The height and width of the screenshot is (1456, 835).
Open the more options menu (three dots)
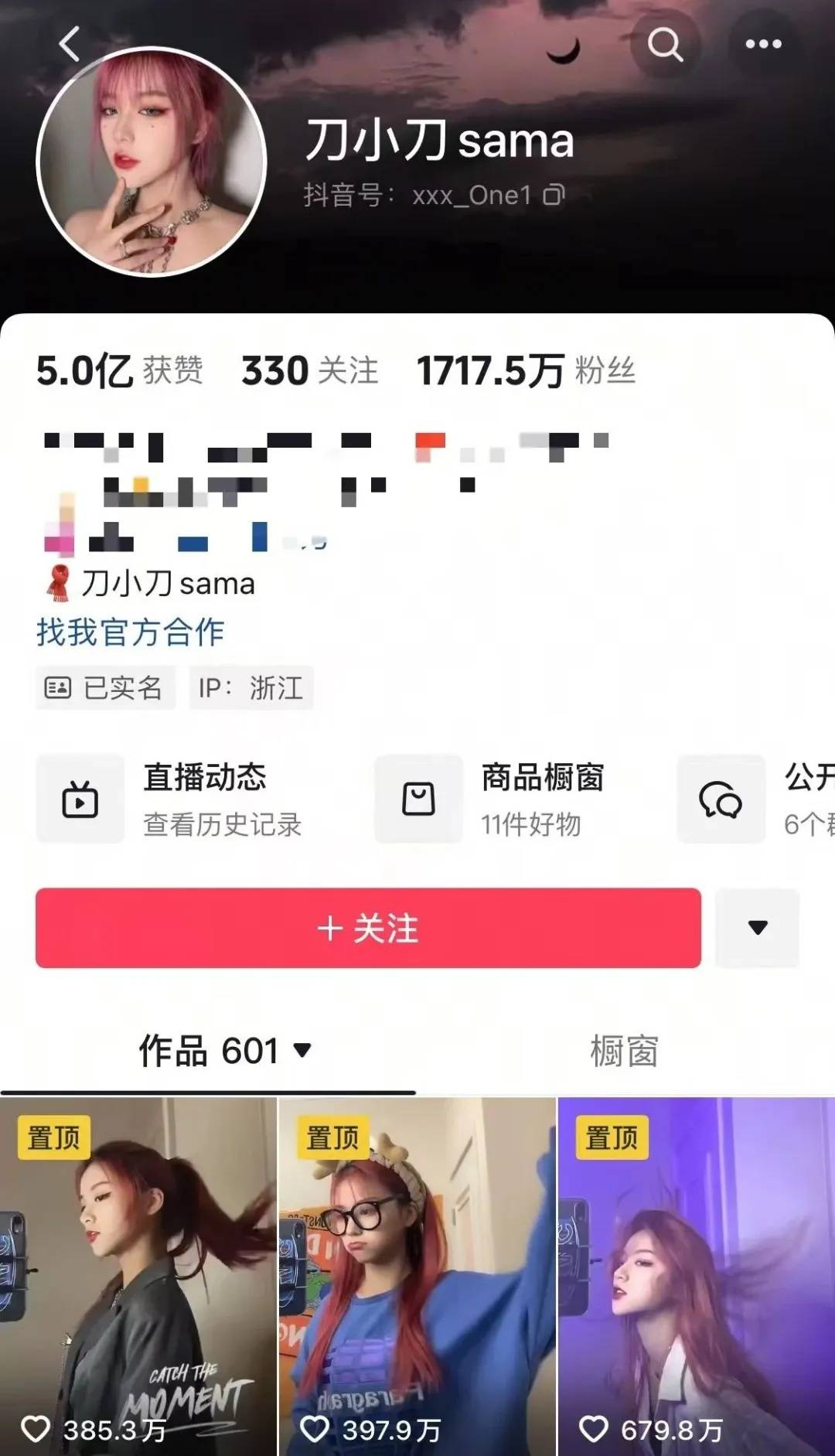pos(765,44)
